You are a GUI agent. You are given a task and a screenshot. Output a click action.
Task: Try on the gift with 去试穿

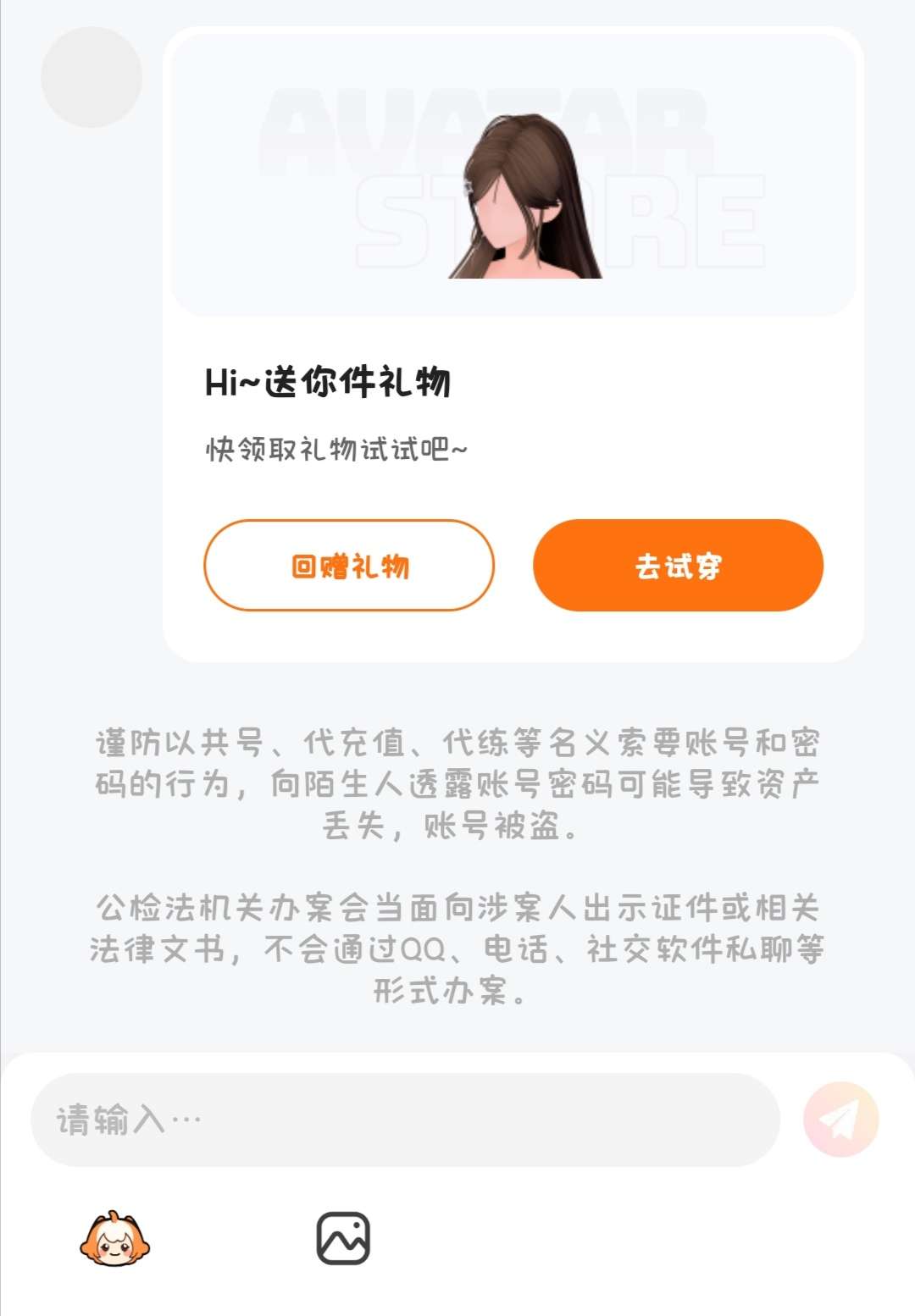click(x=678, y=565)
